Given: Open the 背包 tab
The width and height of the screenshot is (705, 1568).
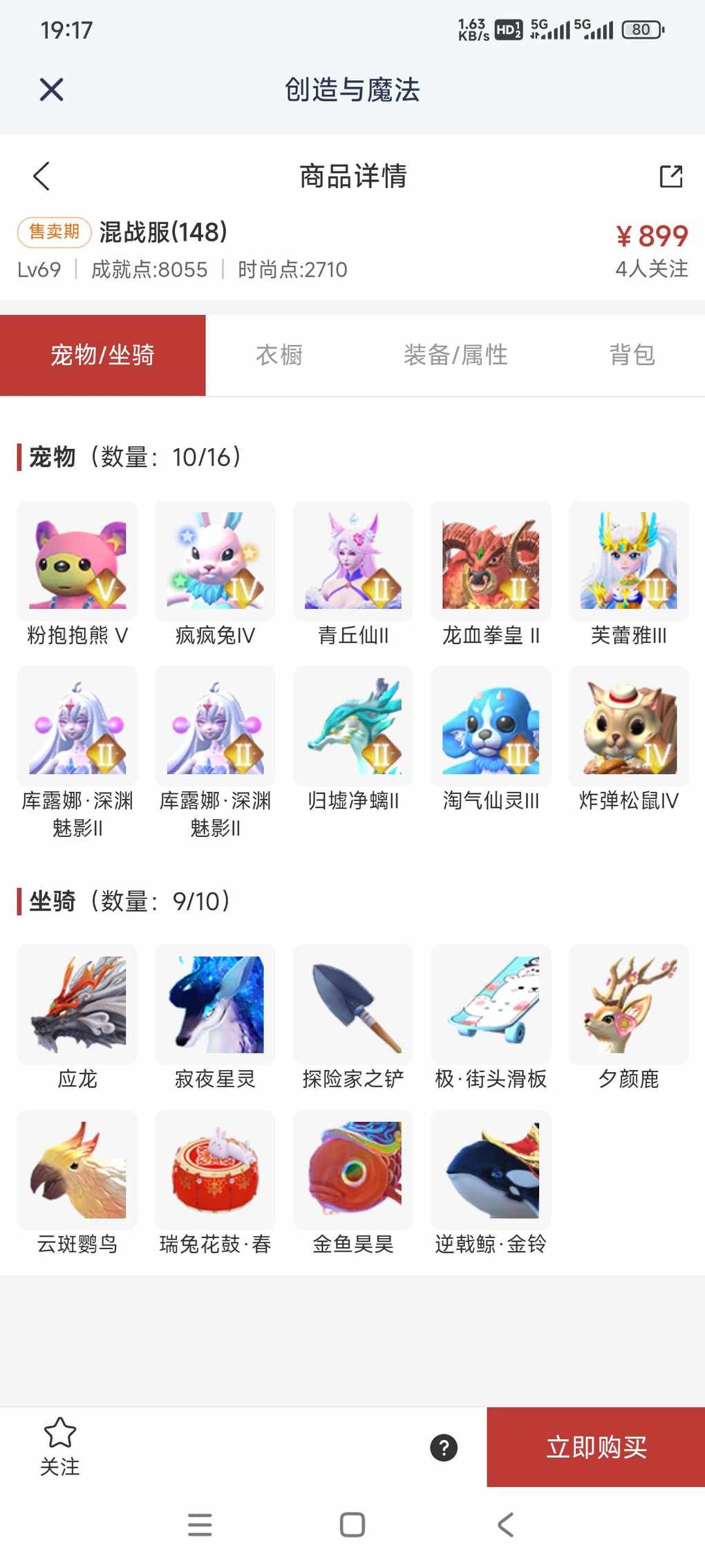Looking at the screenshot, I should coord(631,355).
